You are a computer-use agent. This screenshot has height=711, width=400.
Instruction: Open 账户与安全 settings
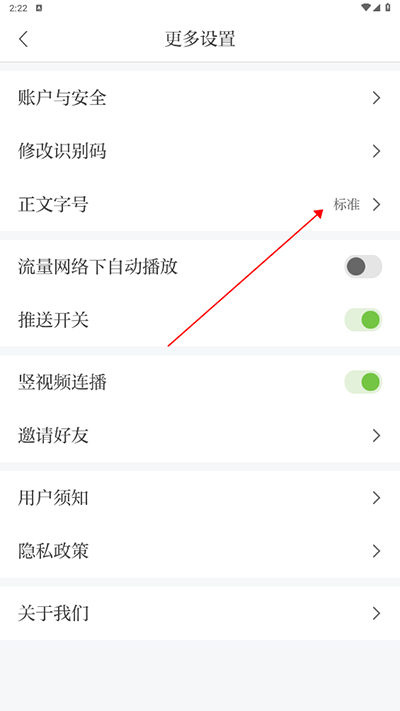coord(200,97)
